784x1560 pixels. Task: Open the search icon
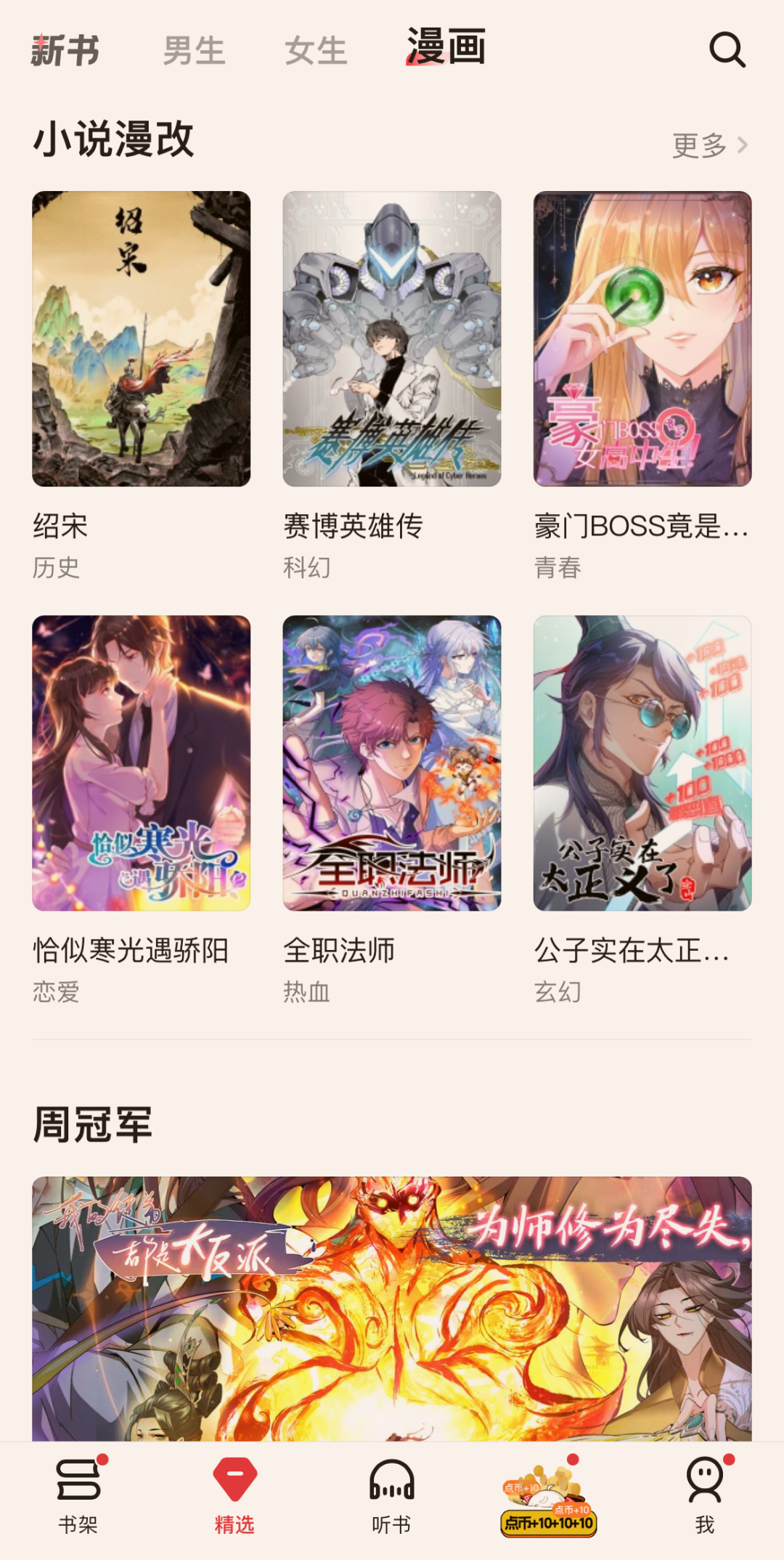coord(727,50)
